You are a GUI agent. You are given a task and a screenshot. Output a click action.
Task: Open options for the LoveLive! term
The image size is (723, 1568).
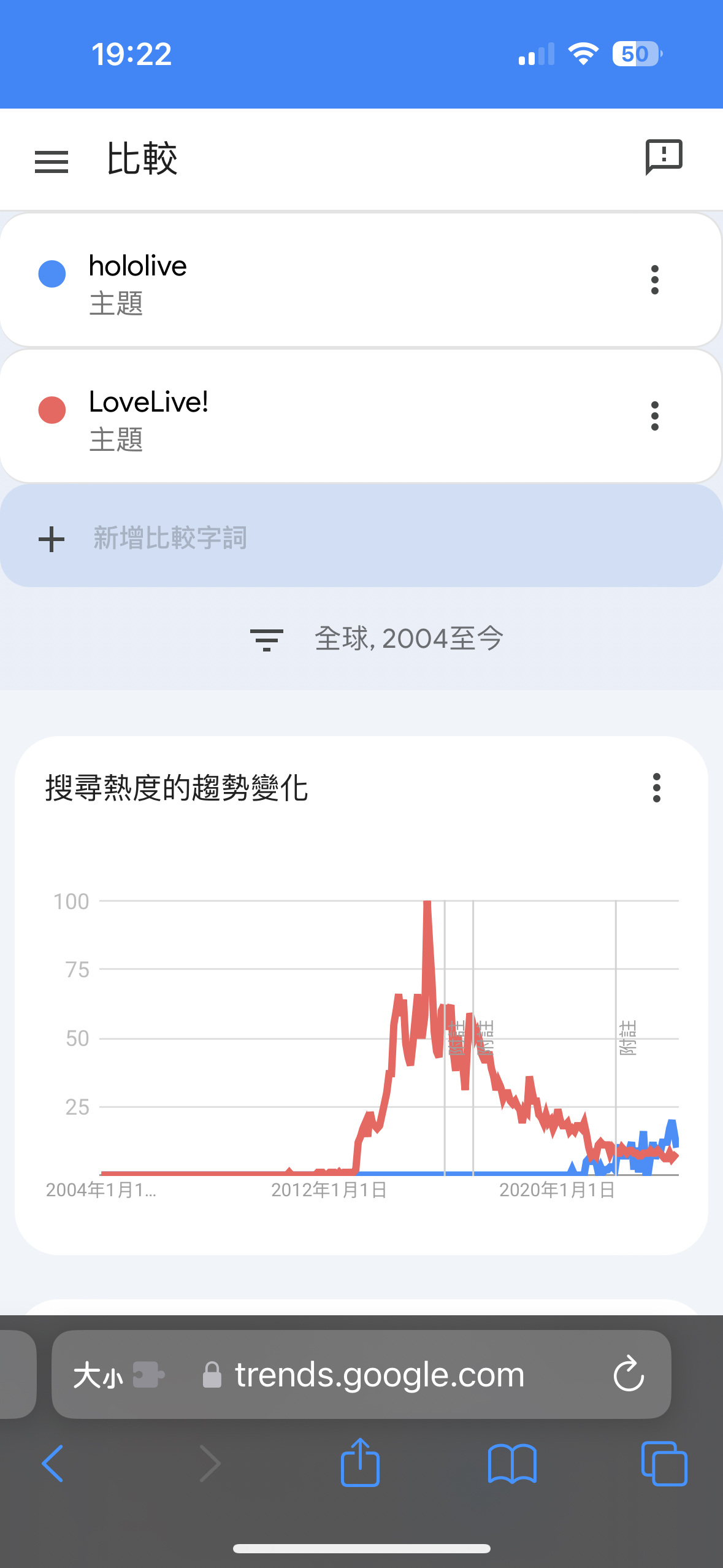[x=655, y=416]
